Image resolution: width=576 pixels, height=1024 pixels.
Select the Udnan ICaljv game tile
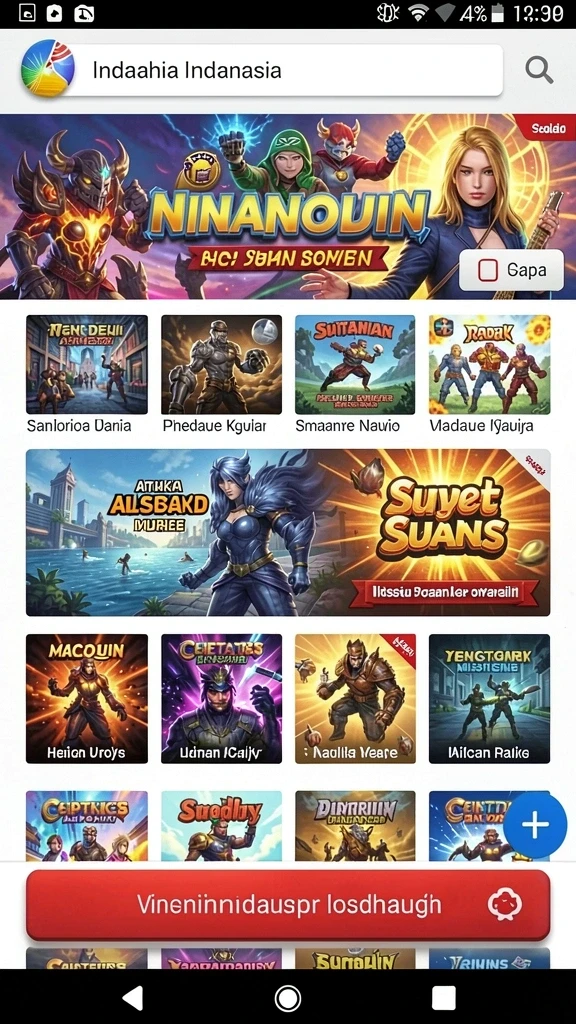[221, 698]
